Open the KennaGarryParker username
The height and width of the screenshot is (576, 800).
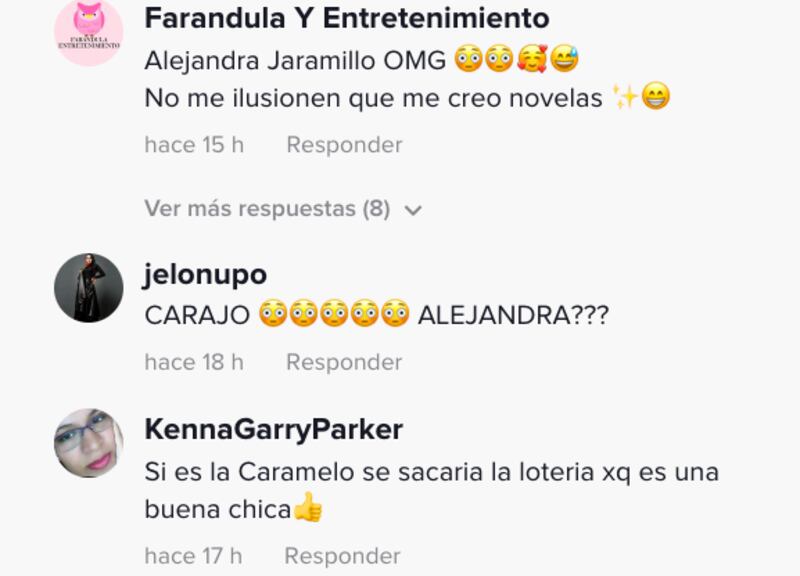tap(273, 430)
